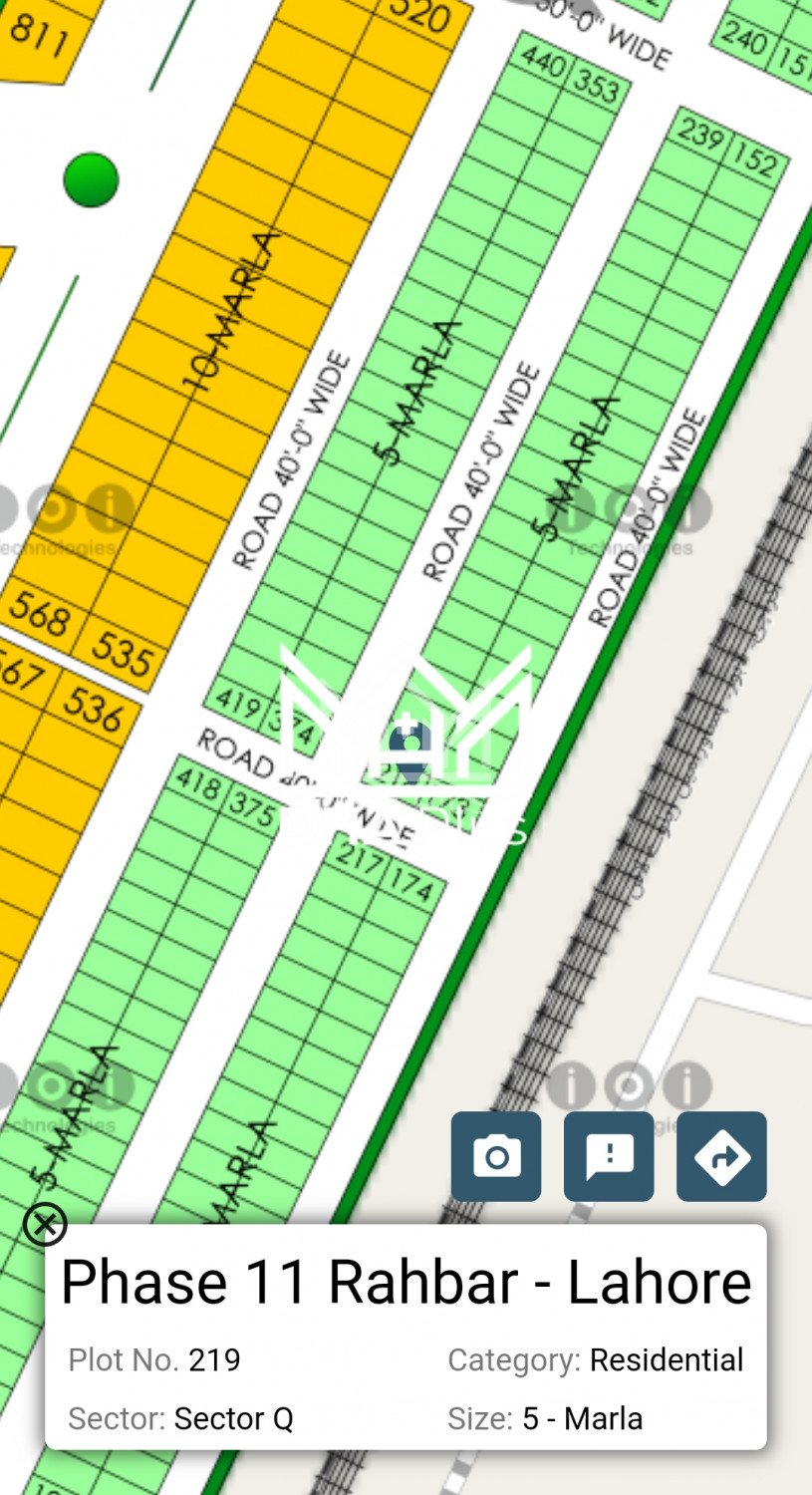Close the plot details card

[x=45, y=1224]
